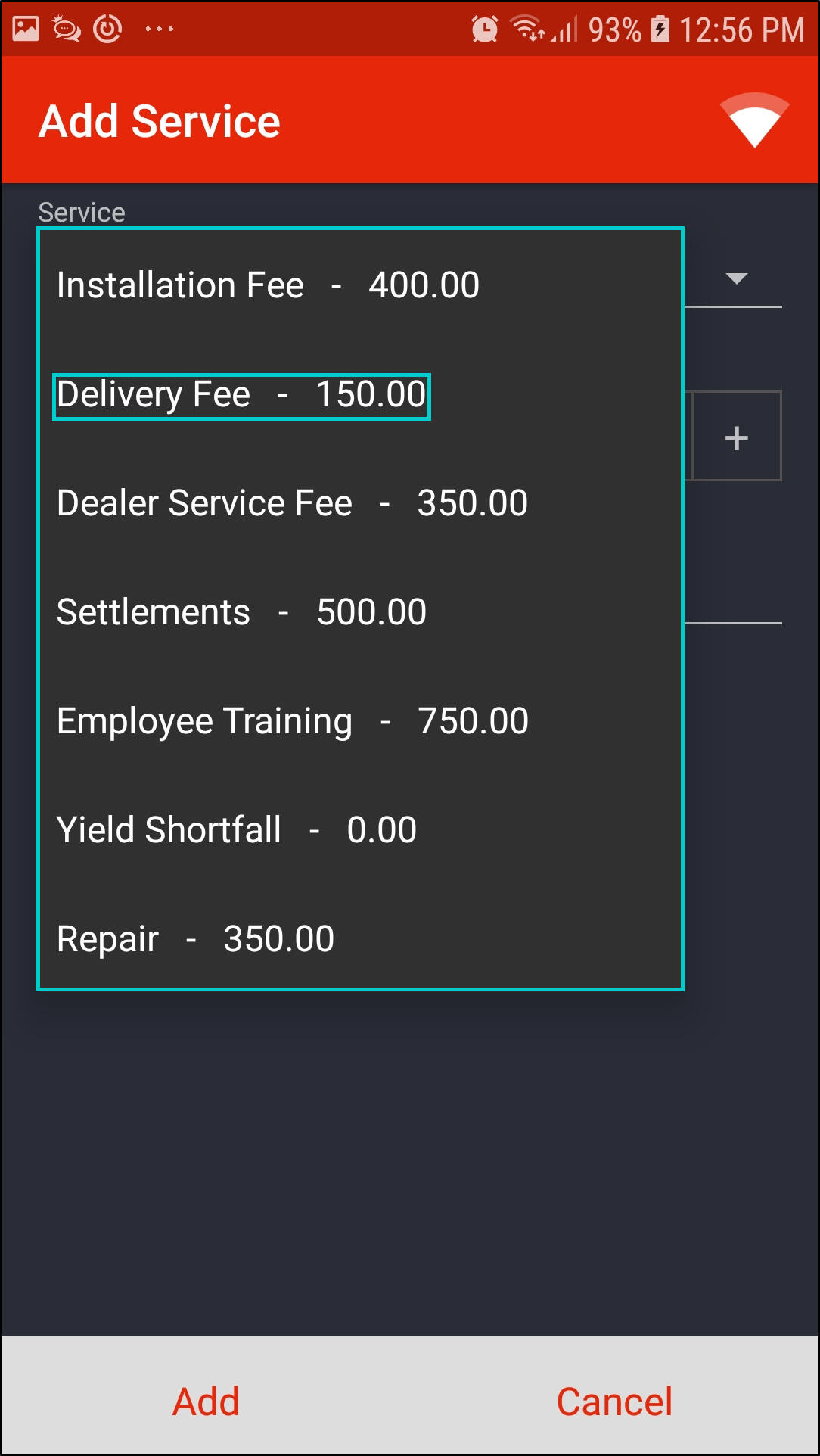820x1456 pixels.
Task: Pick the Repair service
Action: pyautogui.click(x=195, y=939)
